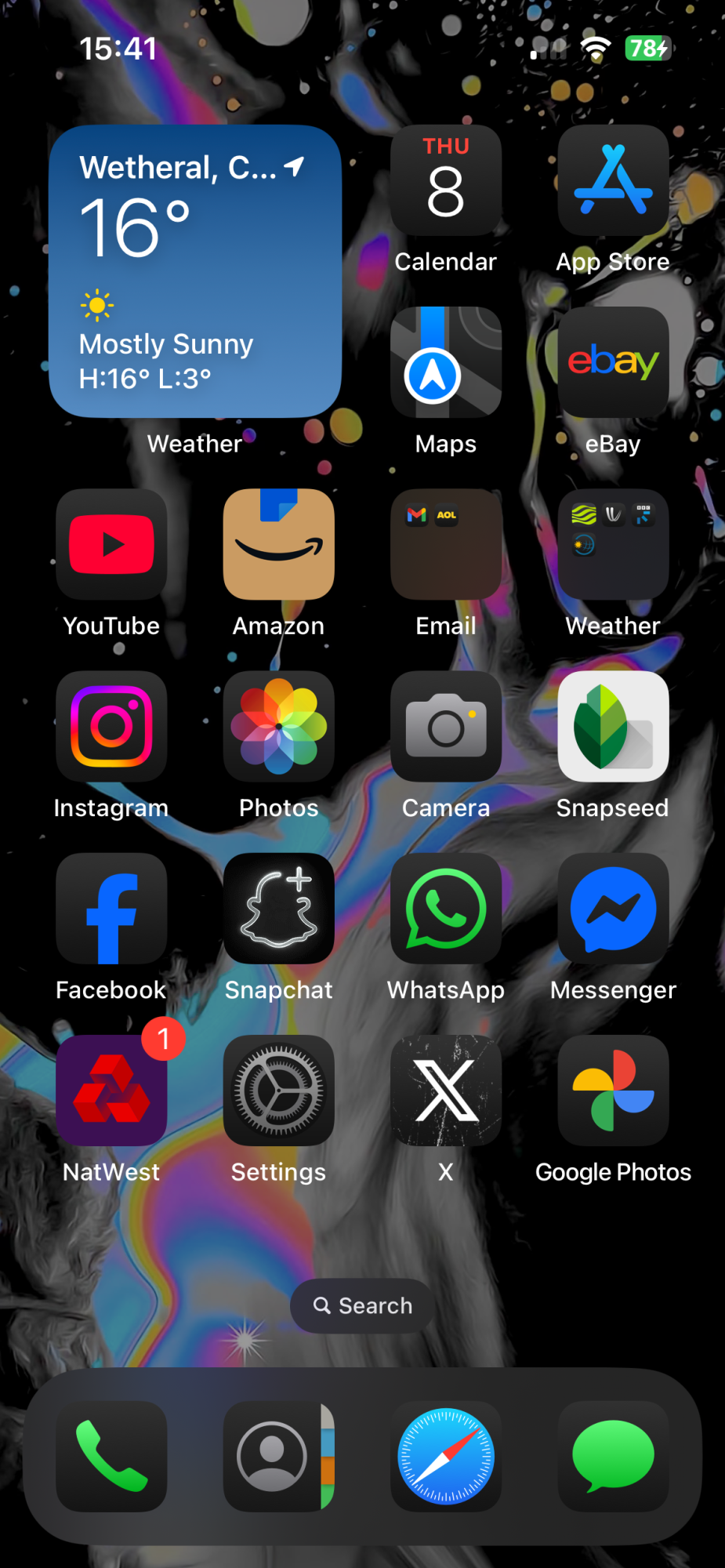This screenshot has width=725, height=1568.
Task: Open Settings
Action: pos(279,1090)
